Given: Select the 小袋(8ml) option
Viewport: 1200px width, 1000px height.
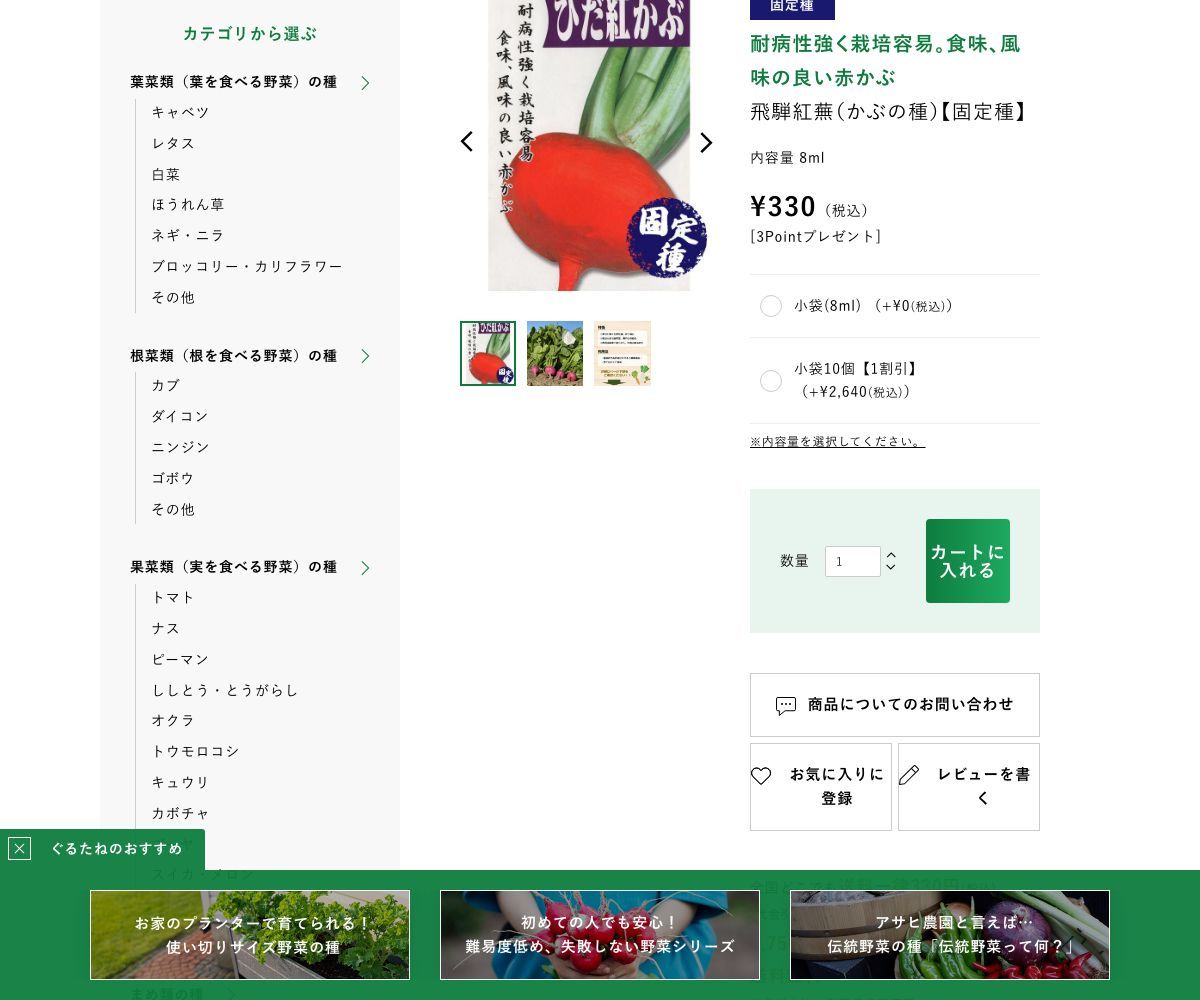Looking at the screenshot, I should coord(771,306).
